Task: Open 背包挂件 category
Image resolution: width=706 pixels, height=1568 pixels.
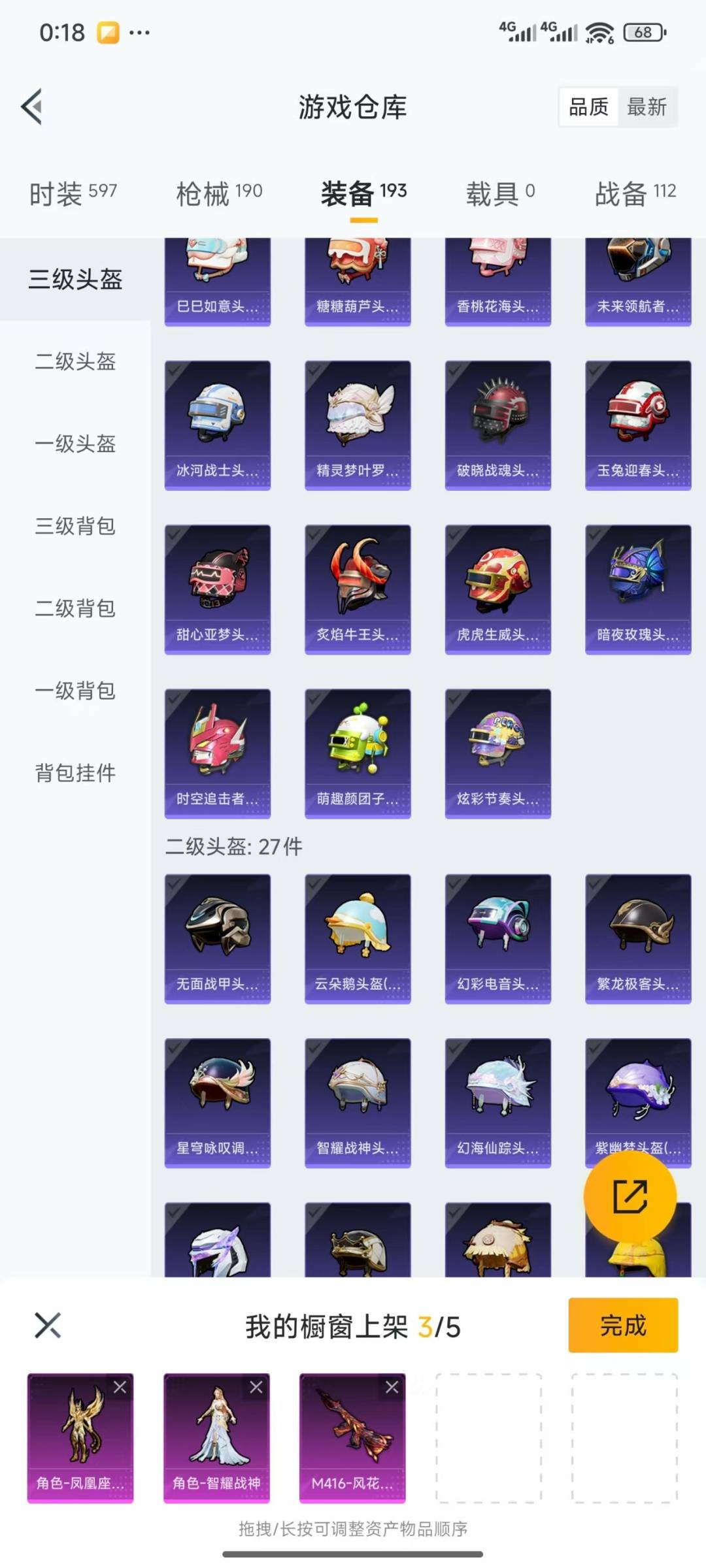Action: 75,773
